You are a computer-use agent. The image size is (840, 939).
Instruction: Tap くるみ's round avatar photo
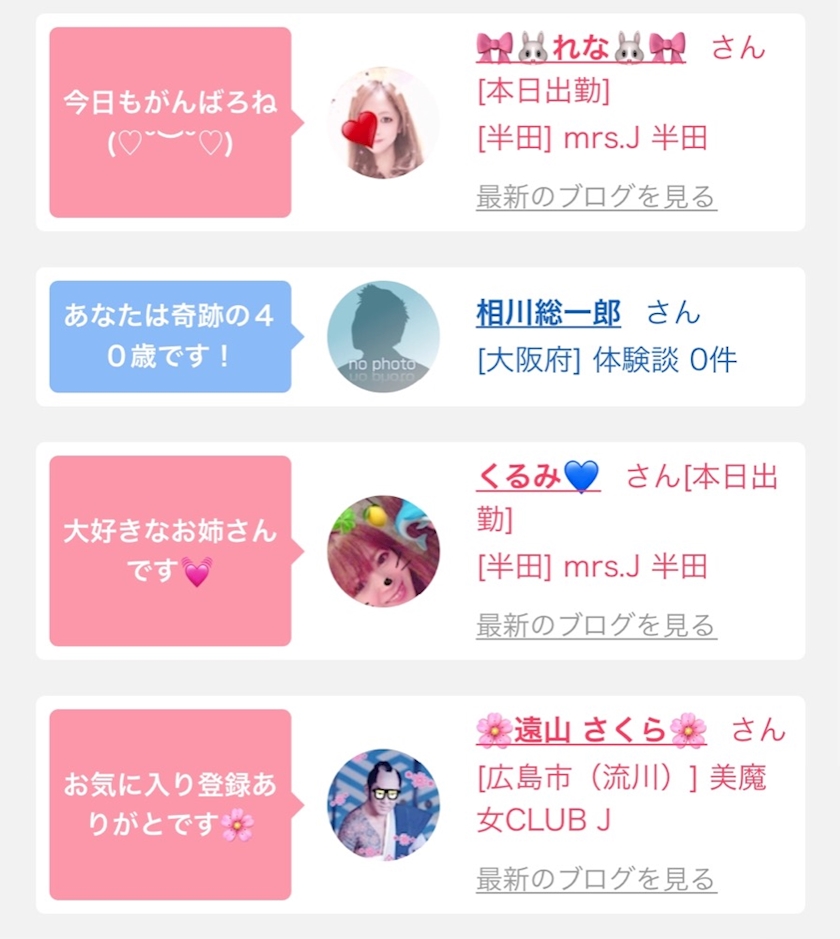(x=383, y=552)
